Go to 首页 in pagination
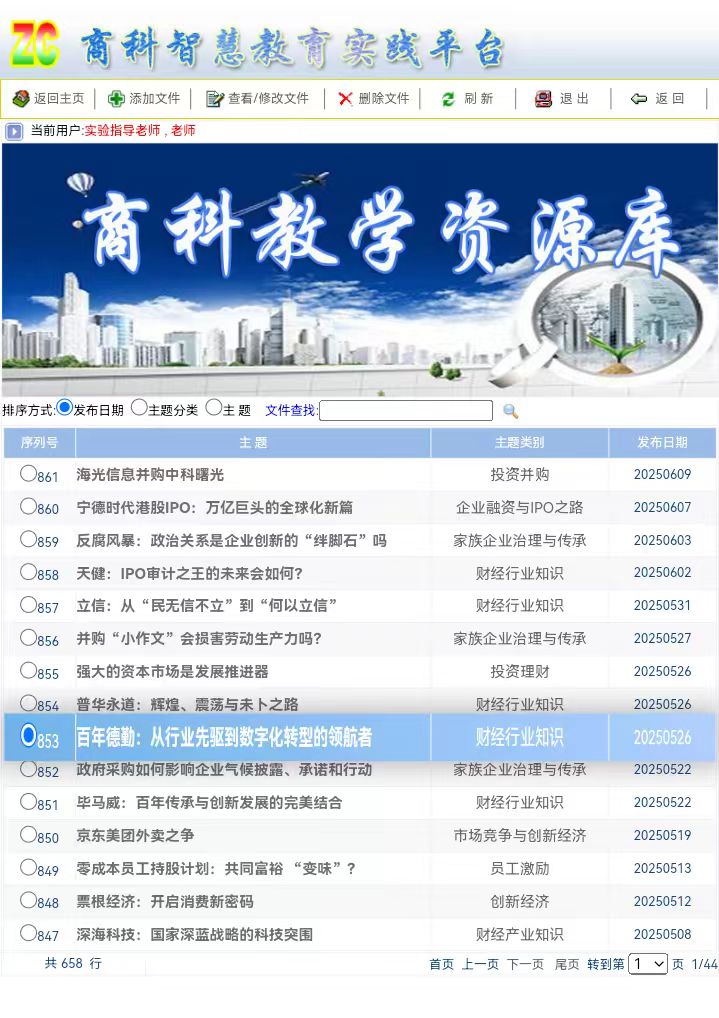719x1018 pixels. pos(441,964)
